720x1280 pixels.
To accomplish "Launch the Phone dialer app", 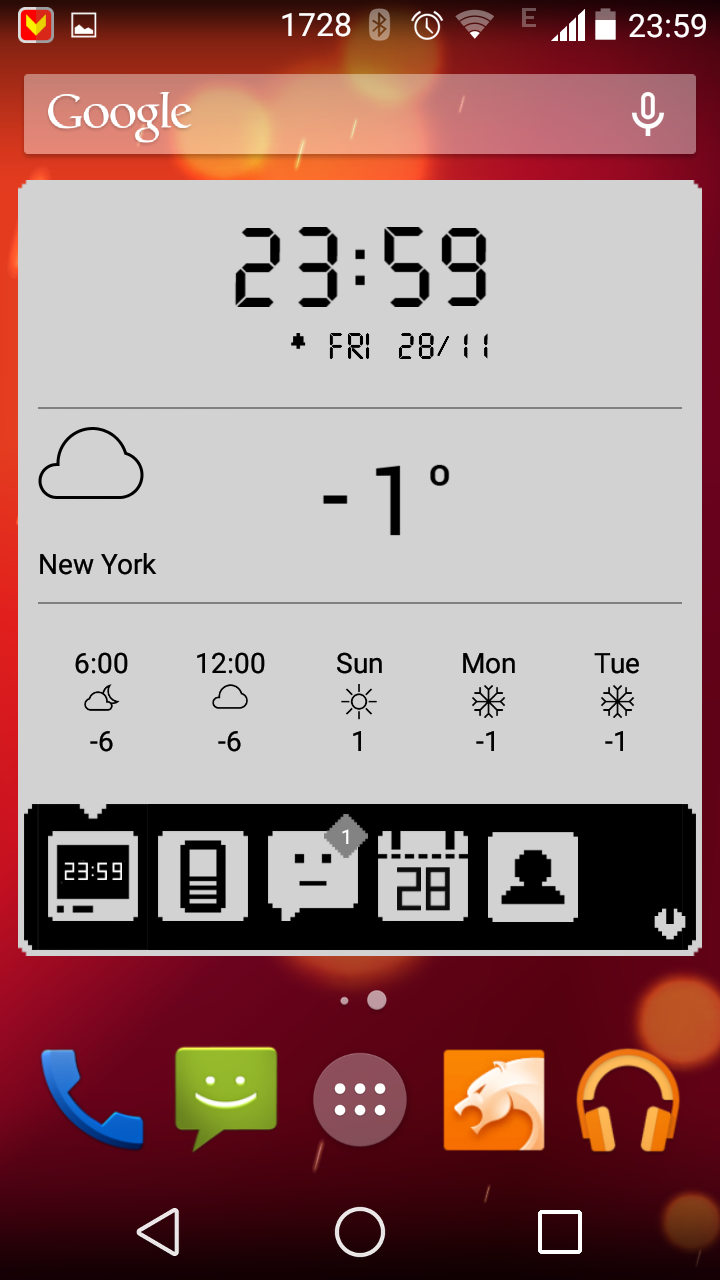I will [x=91, y=1099].
